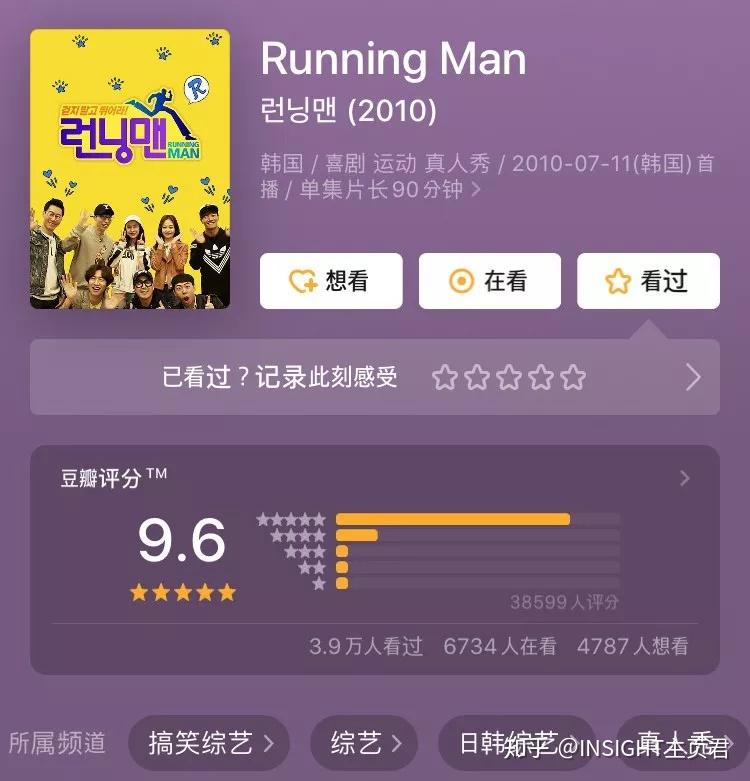Toggle 想看 status for Running Man

point(330,281)
